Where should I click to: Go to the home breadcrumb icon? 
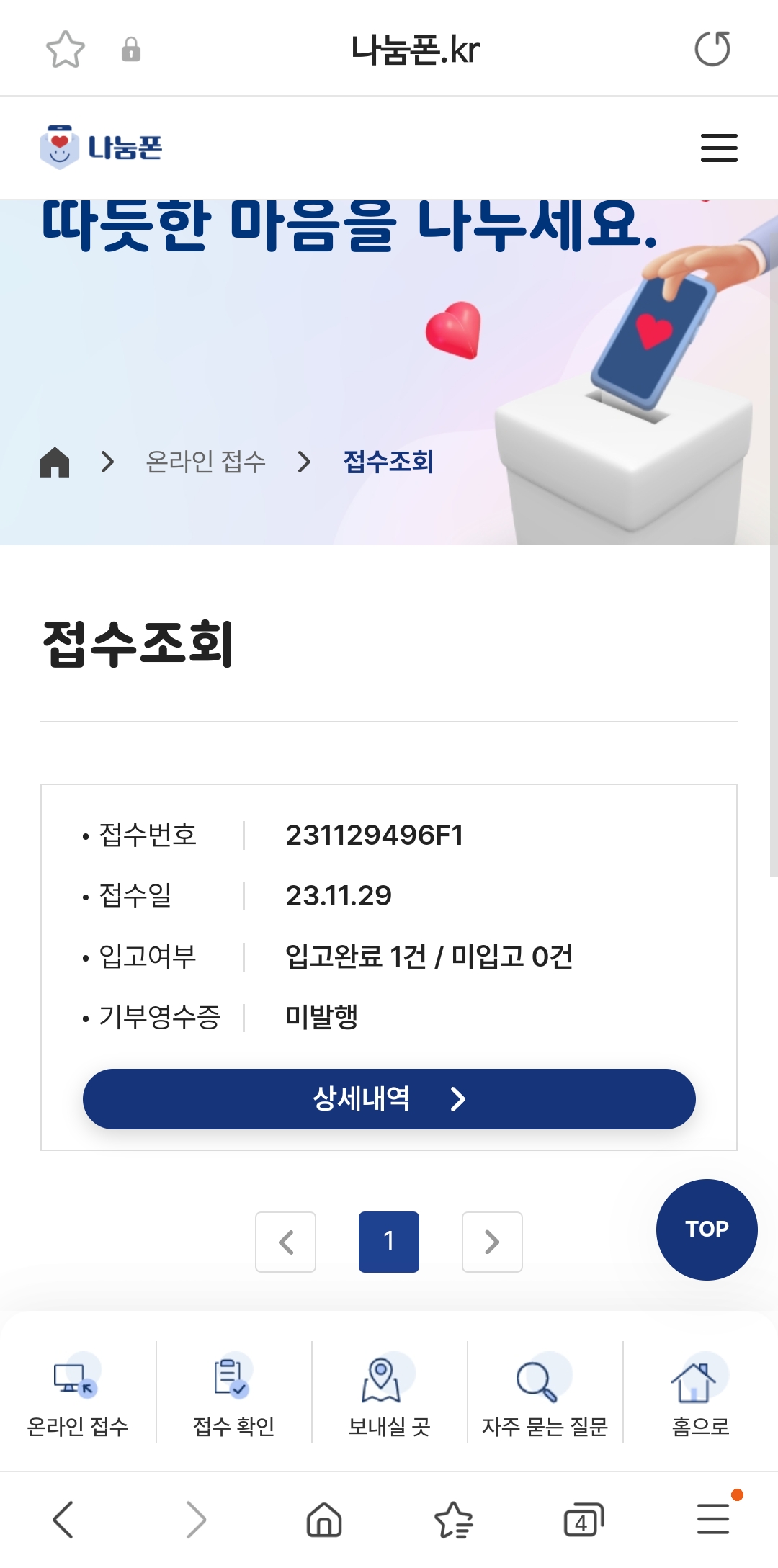click(x=55, y=462)
